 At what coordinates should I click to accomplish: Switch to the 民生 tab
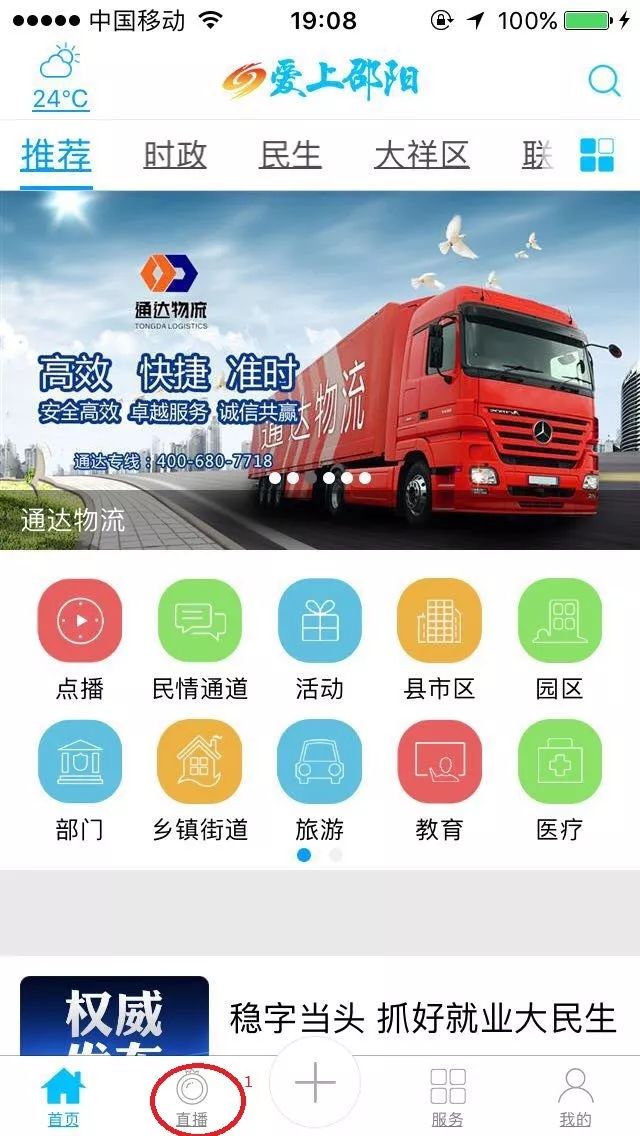(x=290, y=155)
